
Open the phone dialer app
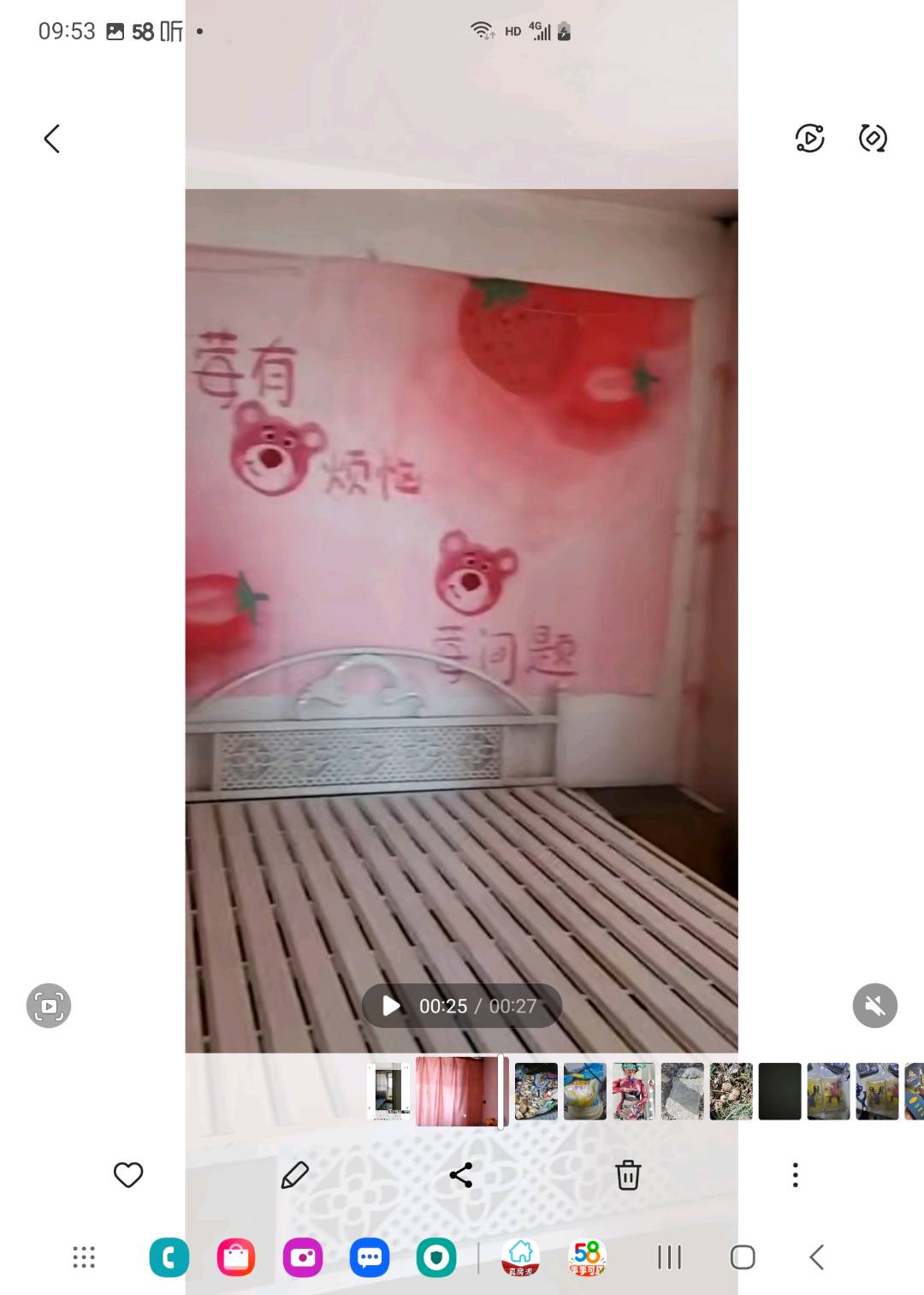coord(169,1257)
